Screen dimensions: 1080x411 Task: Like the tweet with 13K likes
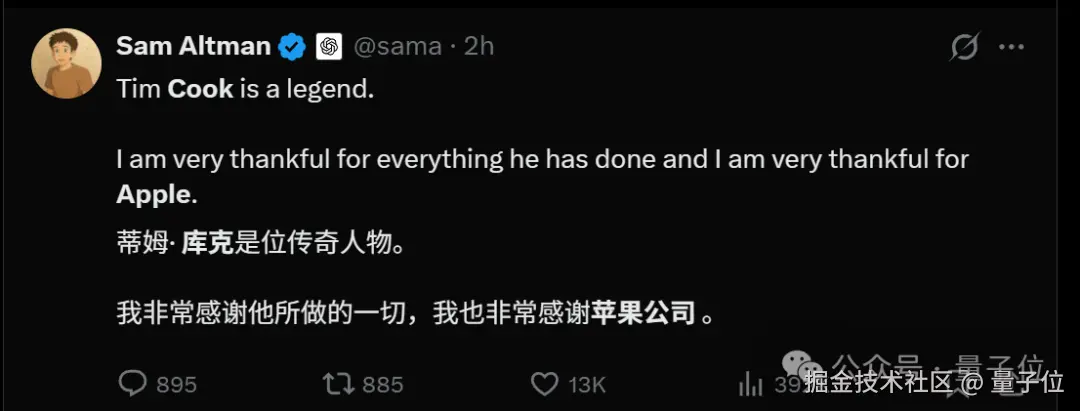tap(544, 383)
